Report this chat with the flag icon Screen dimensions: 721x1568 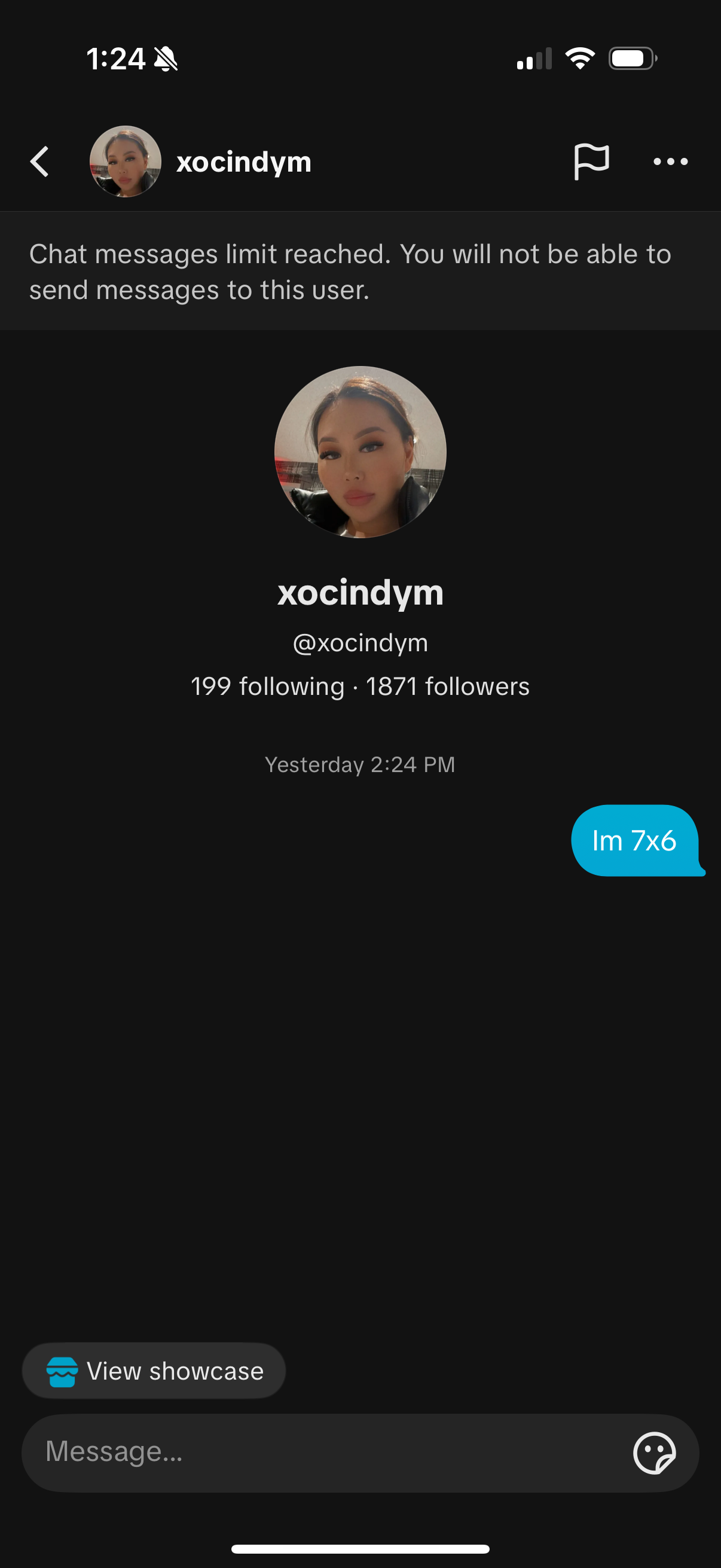pos(591,162)
